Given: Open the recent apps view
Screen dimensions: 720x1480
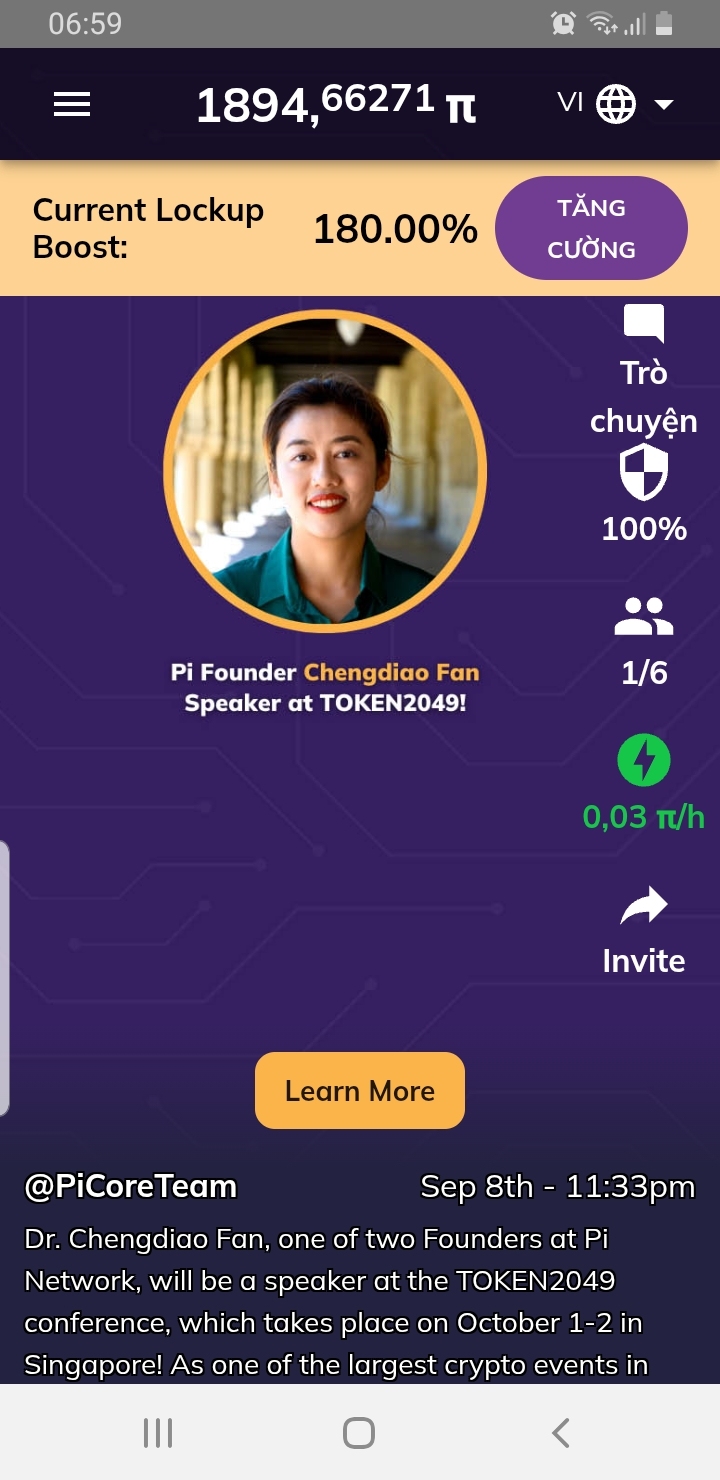Looking at the screenshot, I should click(x=158, y=1432).
